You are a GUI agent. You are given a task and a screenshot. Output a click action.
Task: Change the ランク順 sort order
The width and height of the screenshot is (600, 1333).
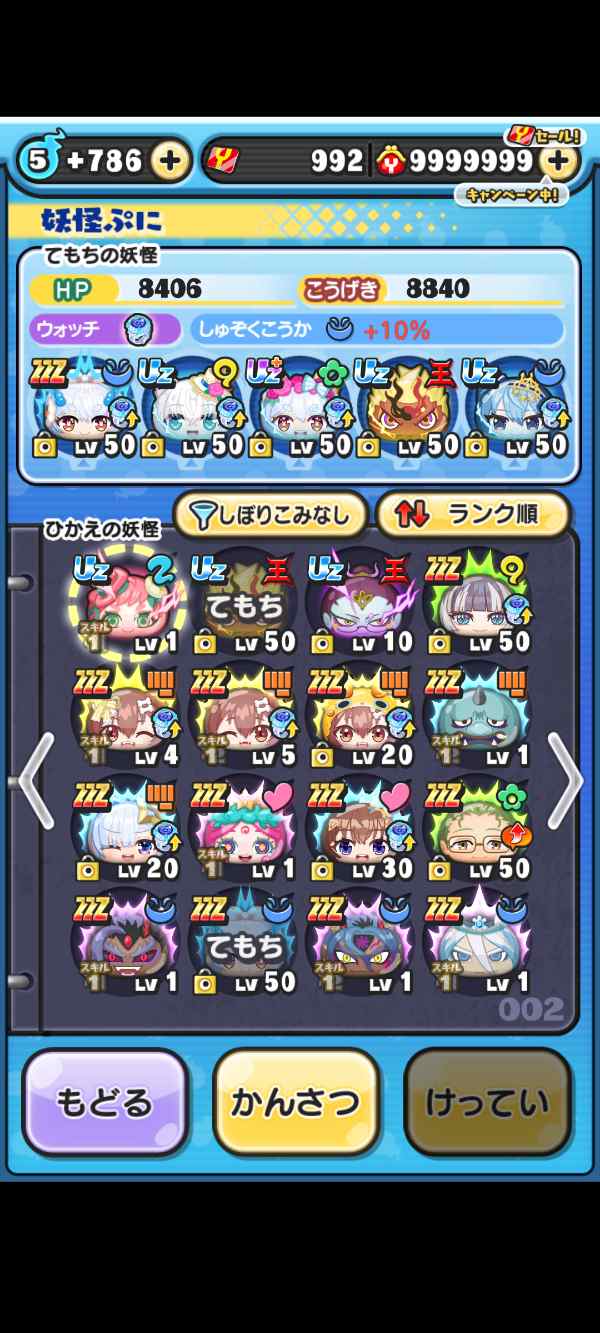pos(473,515)
